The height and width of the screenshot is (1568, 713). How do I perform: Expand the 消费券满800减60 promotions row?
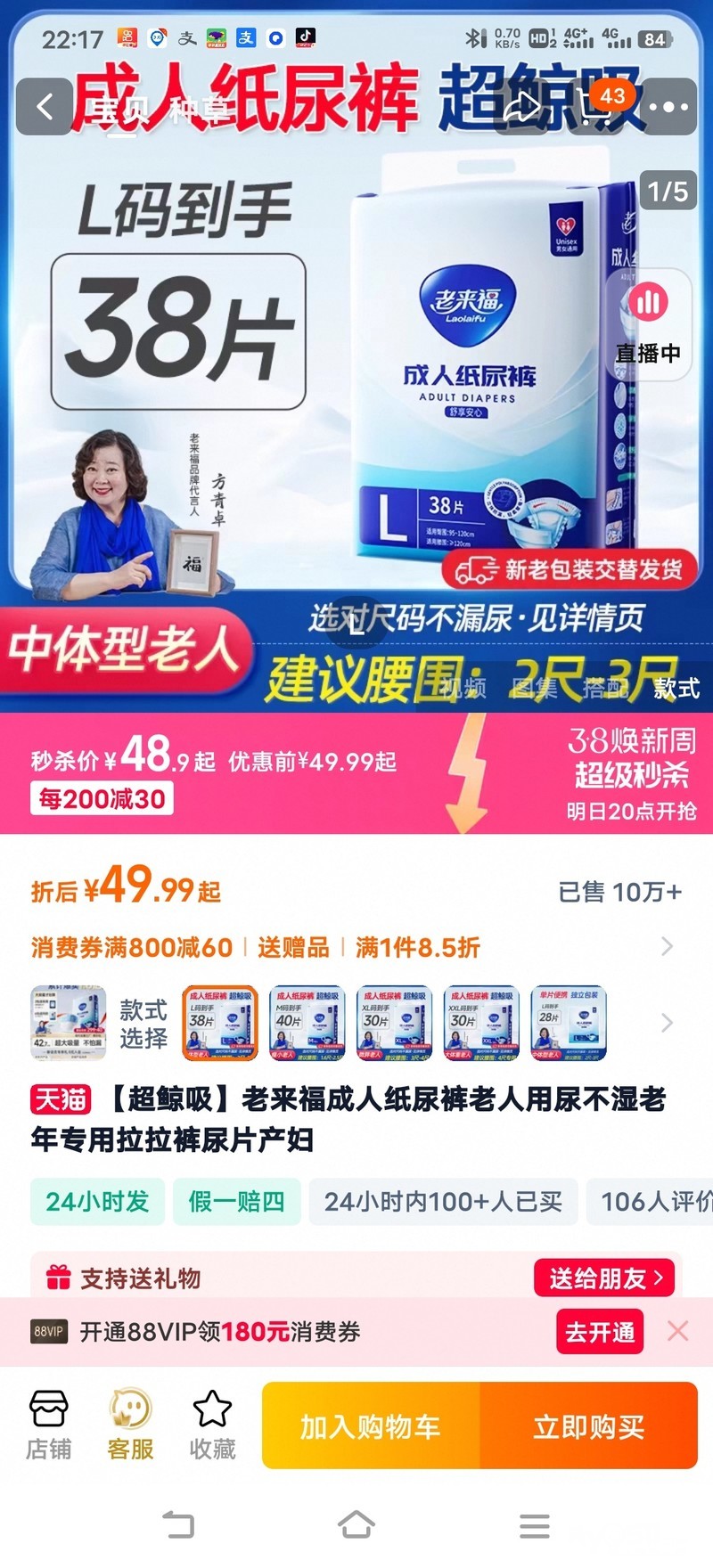[355, 947]
